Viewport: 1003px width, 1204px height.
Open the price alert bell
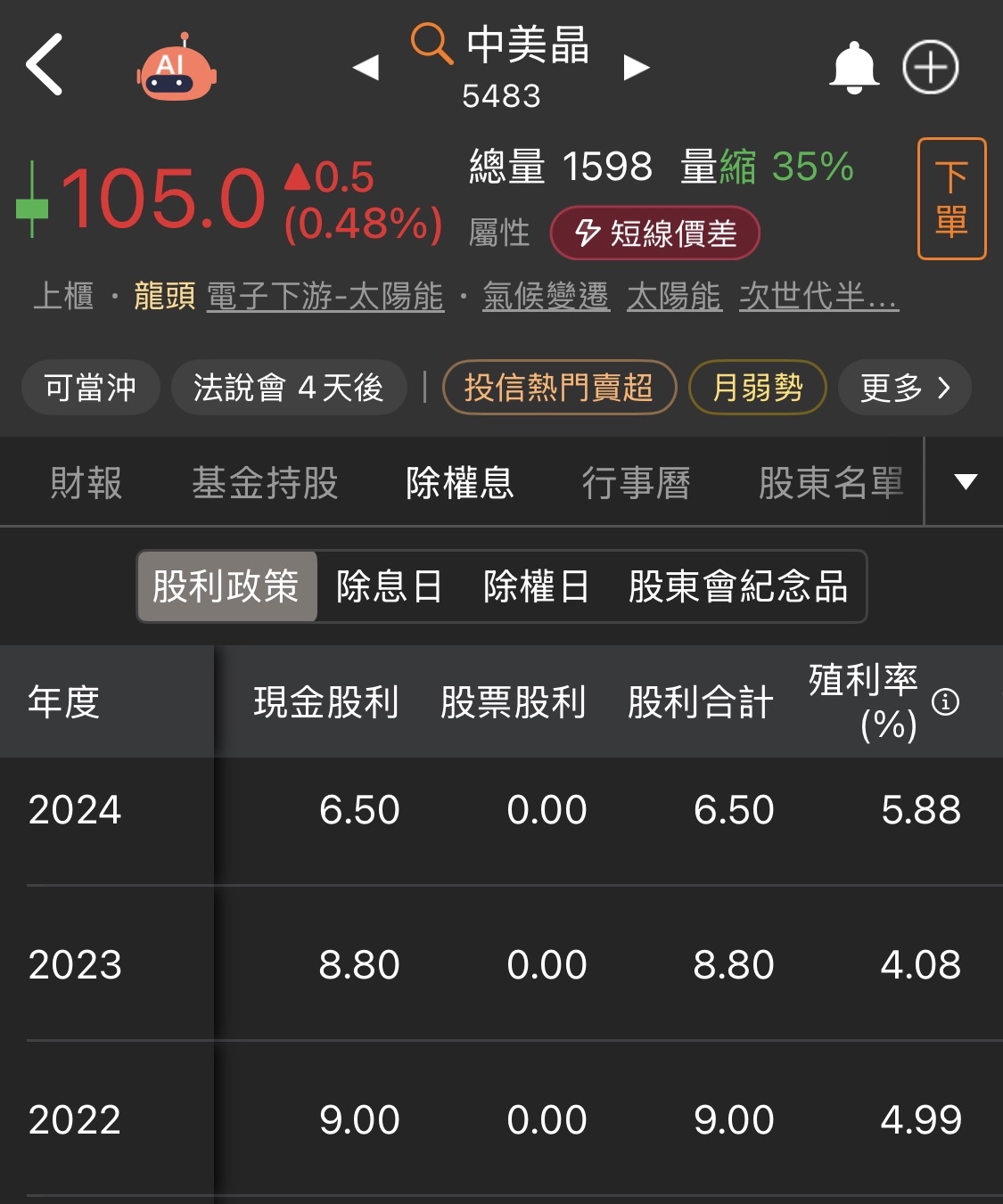854,68
